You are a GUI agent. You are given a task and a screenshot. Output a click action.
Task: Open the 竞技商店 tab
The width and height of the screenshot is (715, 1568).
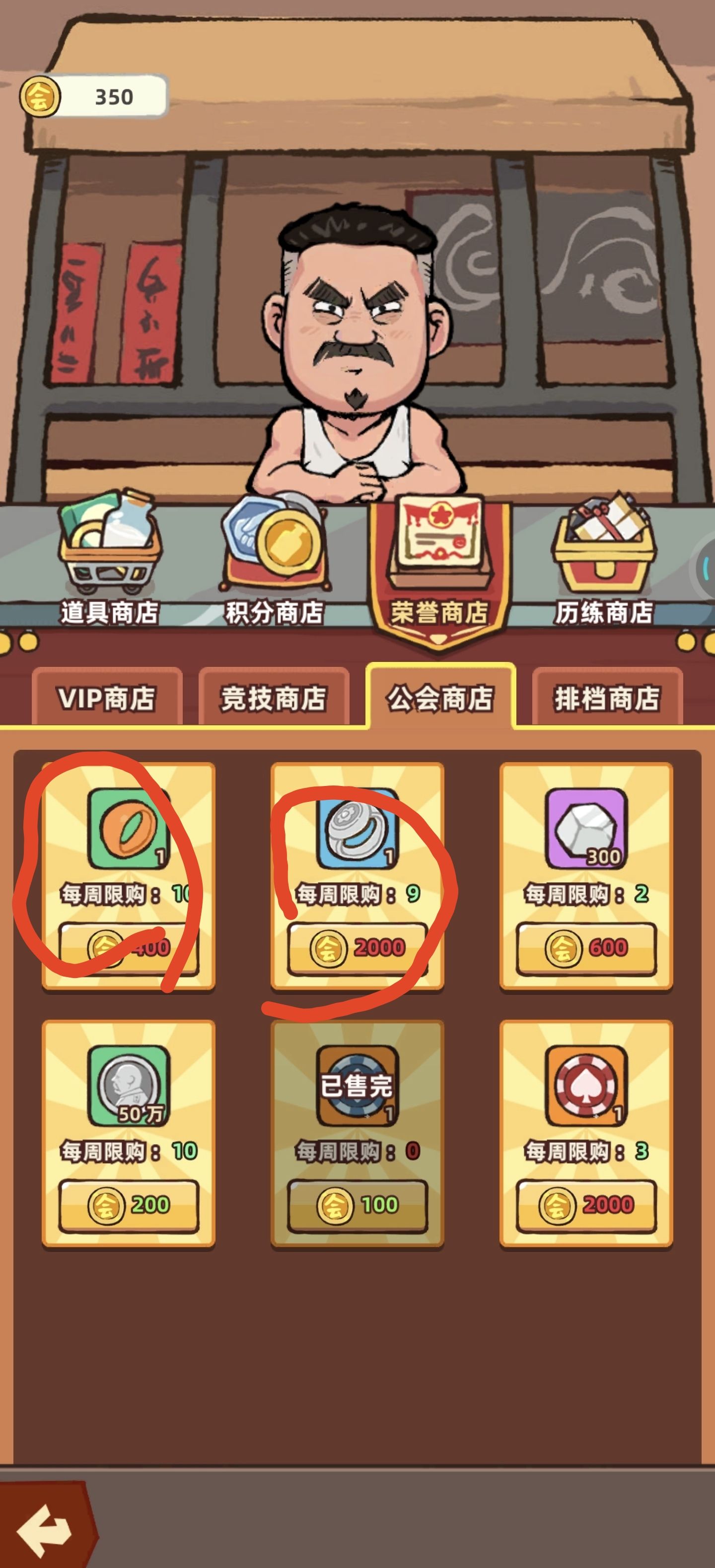point(274,698)
